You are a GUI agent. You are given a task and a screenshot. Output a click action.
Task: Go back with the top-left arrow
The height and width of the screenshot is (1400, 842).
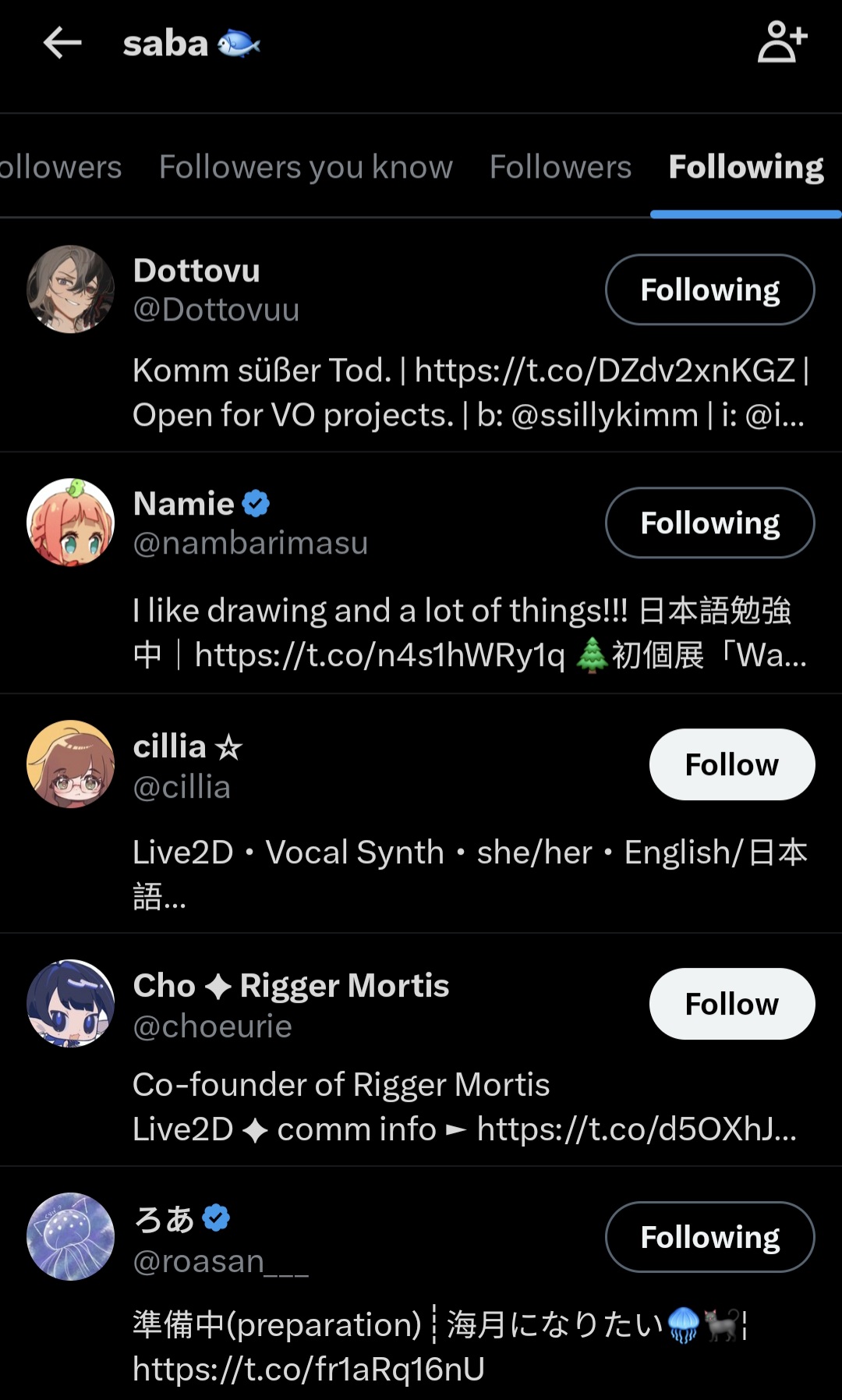pos(62,43)
